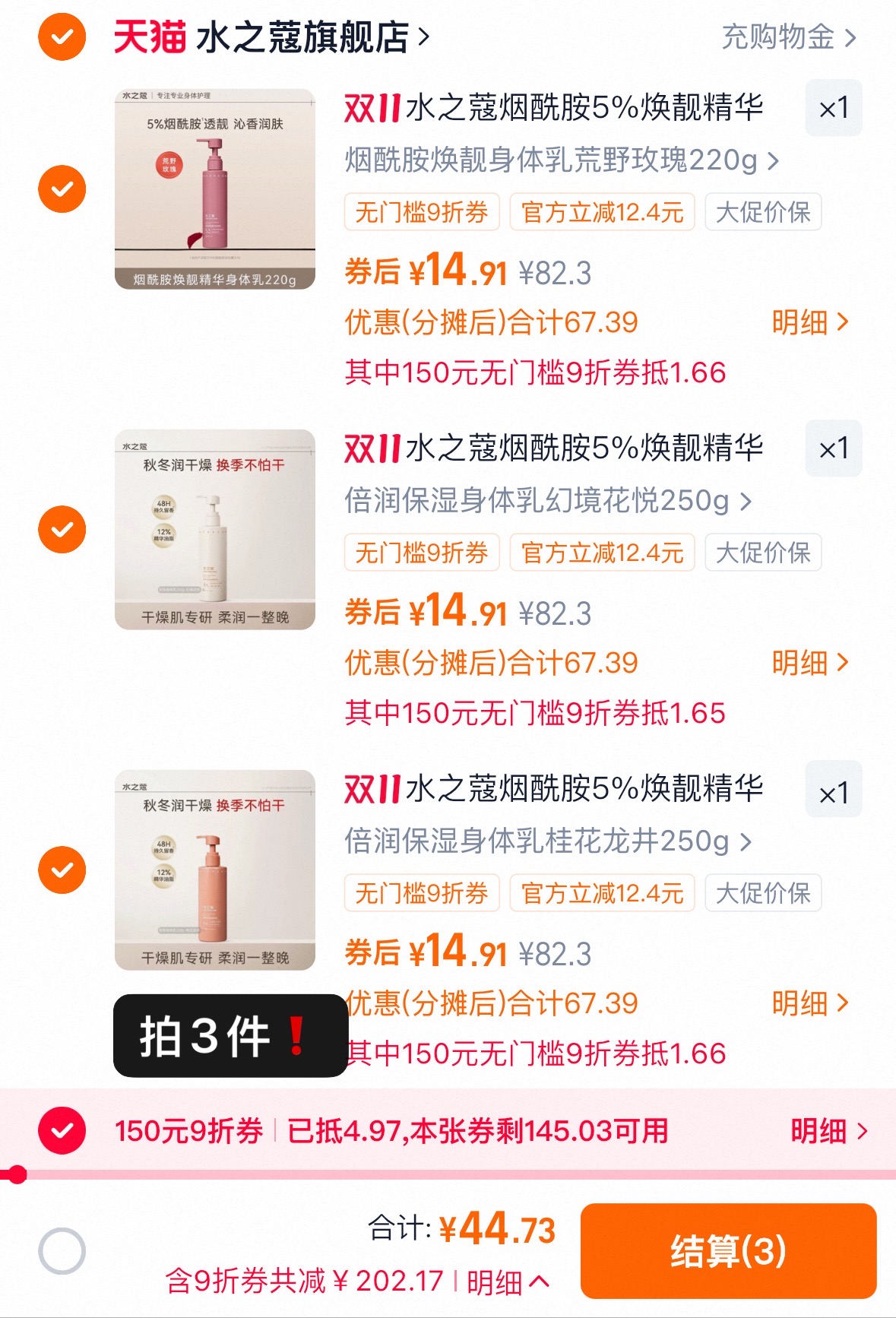The height and width of the screenshot is (1318, 896).
Task: Open 倍润保湿身体乳桂花龙井250g product link
Action: tap(546, 842)
